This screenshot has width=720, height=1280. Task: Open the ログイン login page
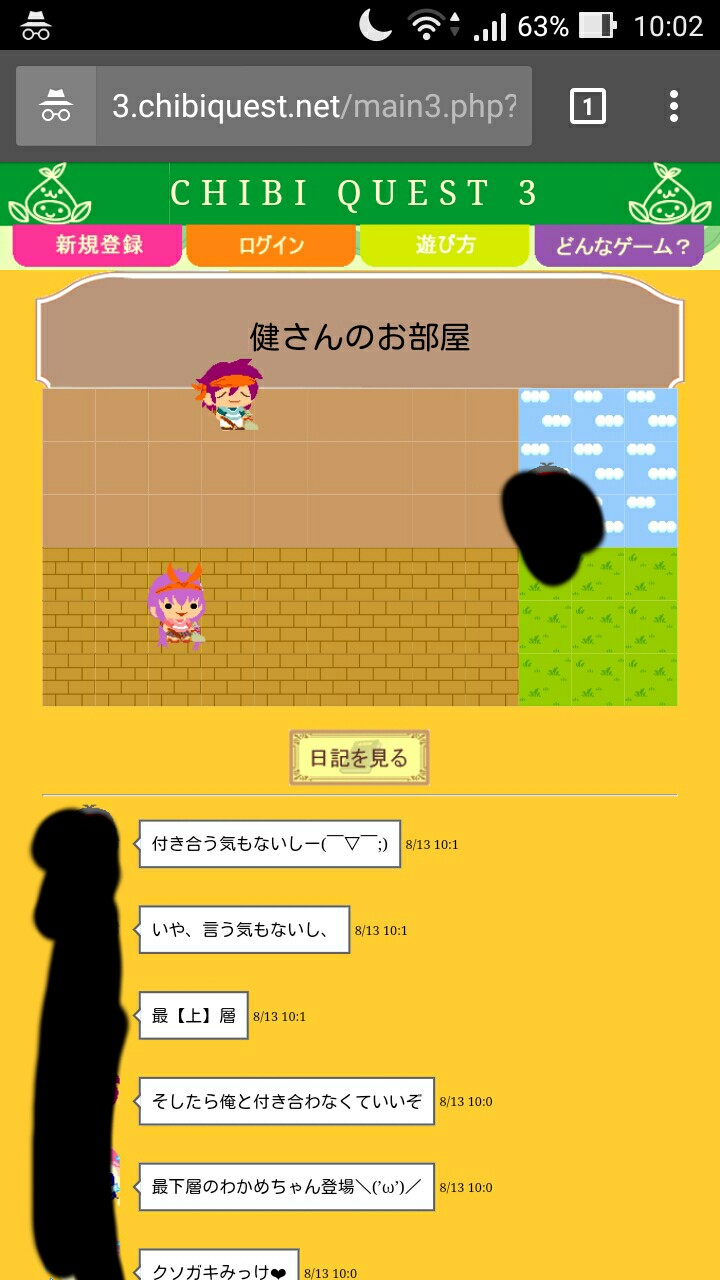(x=271, y=245)
